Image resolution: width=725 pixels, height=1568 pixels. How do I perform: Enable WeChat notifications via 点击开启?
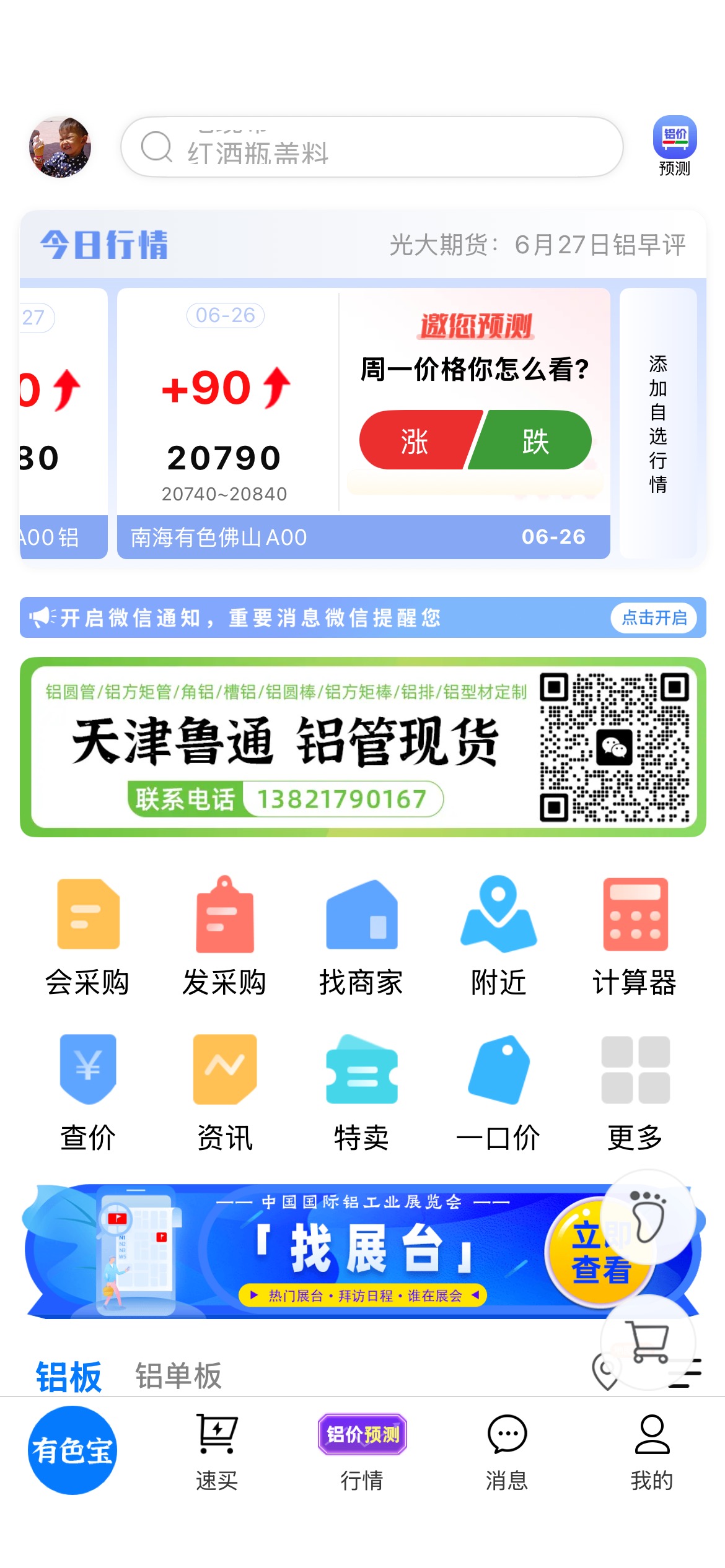point(654,617)
